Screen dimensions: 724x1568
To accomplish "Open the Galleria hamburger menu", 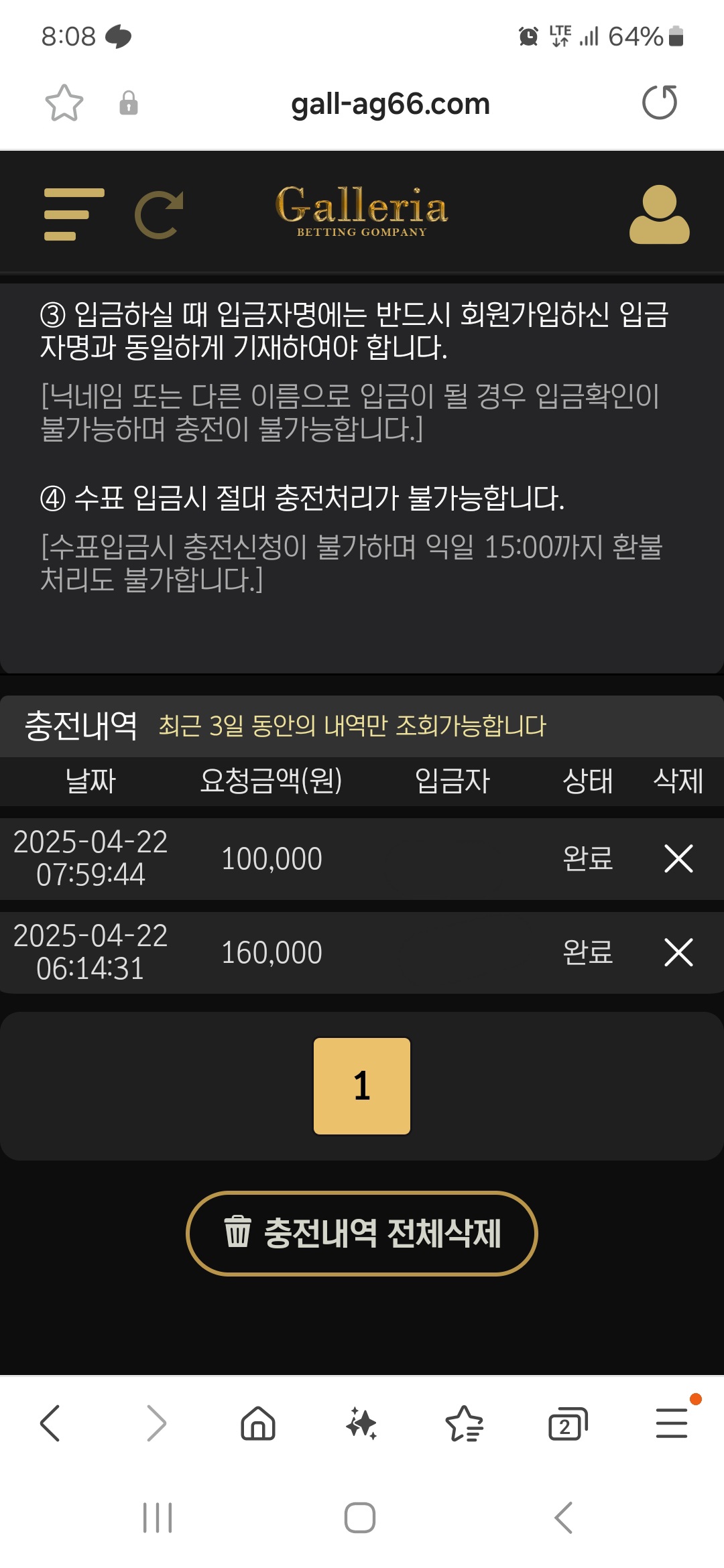I will 74,214.
